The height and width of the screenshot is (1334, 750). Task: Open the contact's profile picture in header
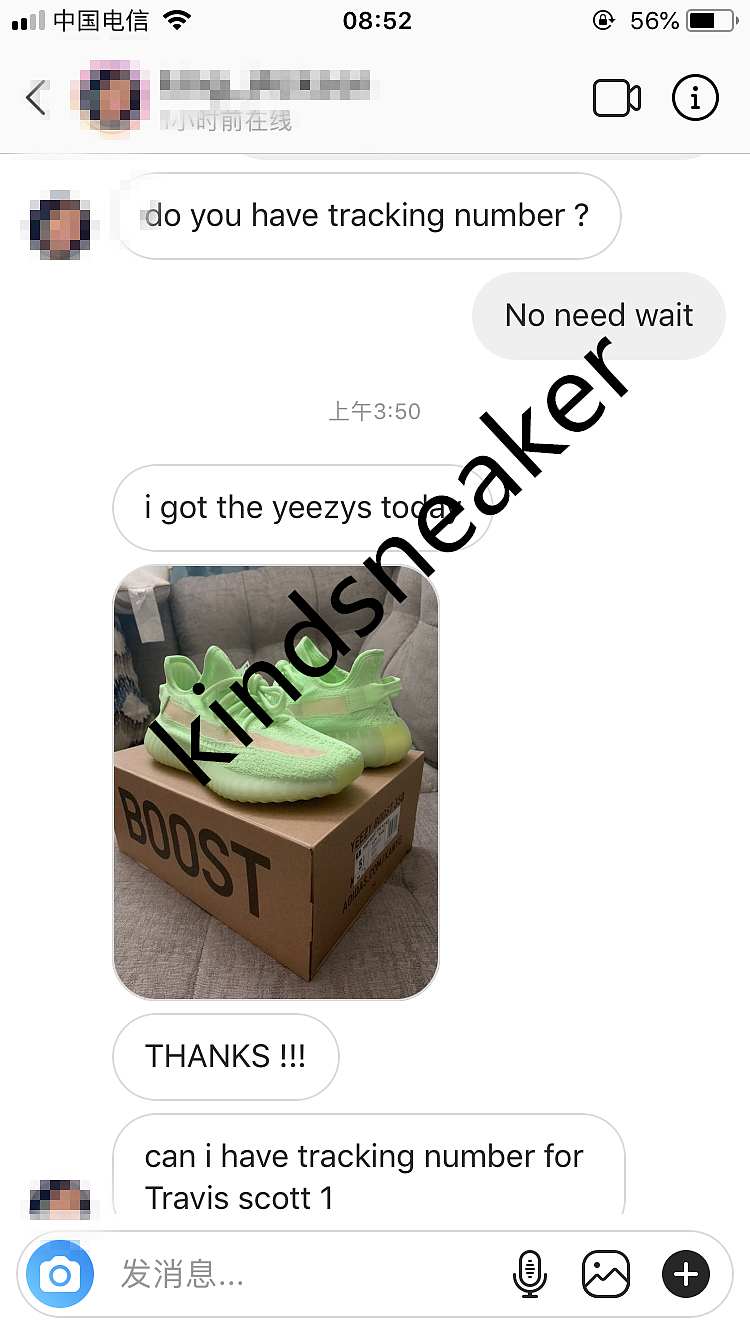click(112, 97)
